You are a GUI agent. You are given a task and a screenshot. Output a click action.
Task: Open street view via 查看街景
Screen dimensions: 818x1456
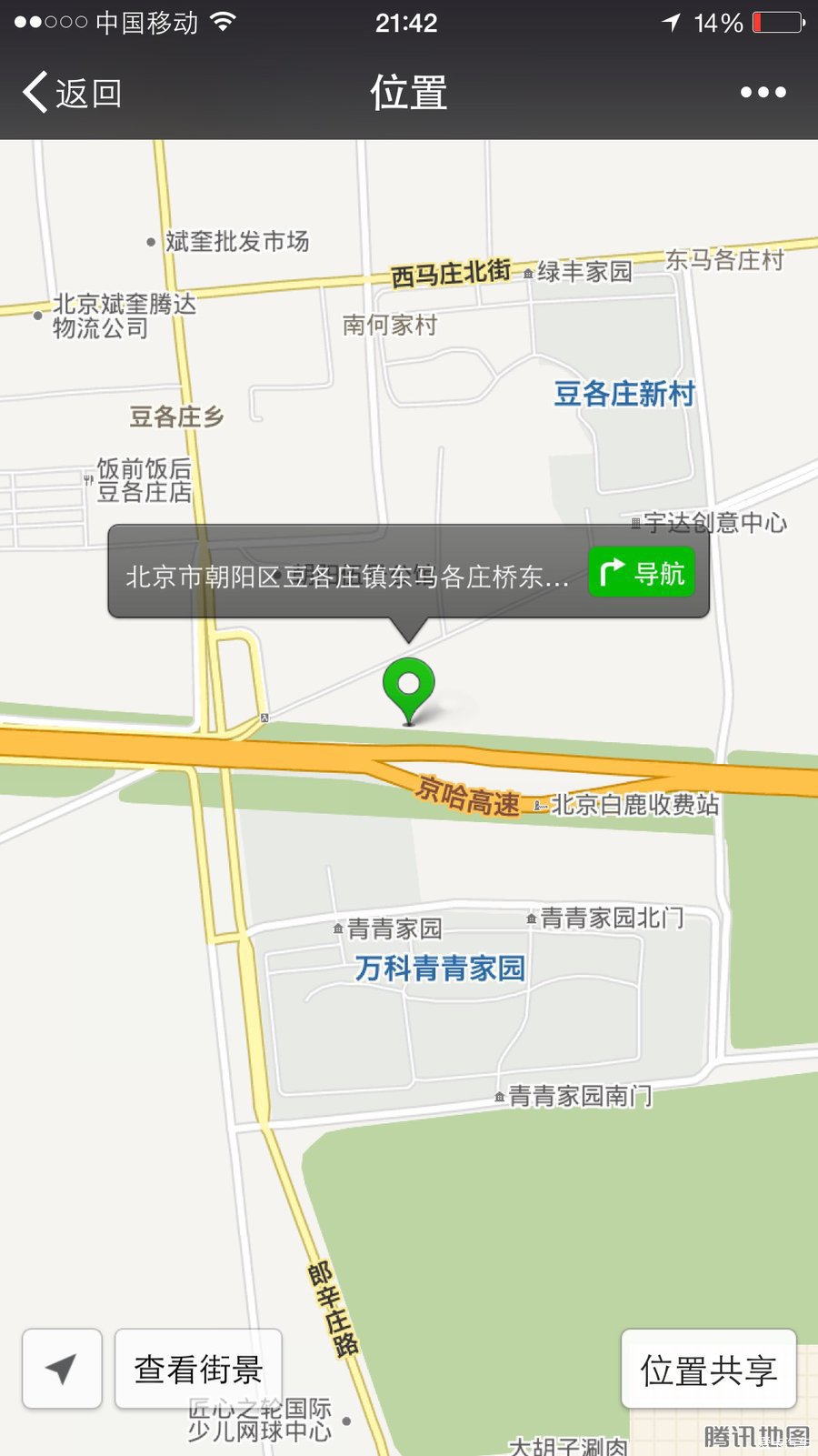[198, 1369]
